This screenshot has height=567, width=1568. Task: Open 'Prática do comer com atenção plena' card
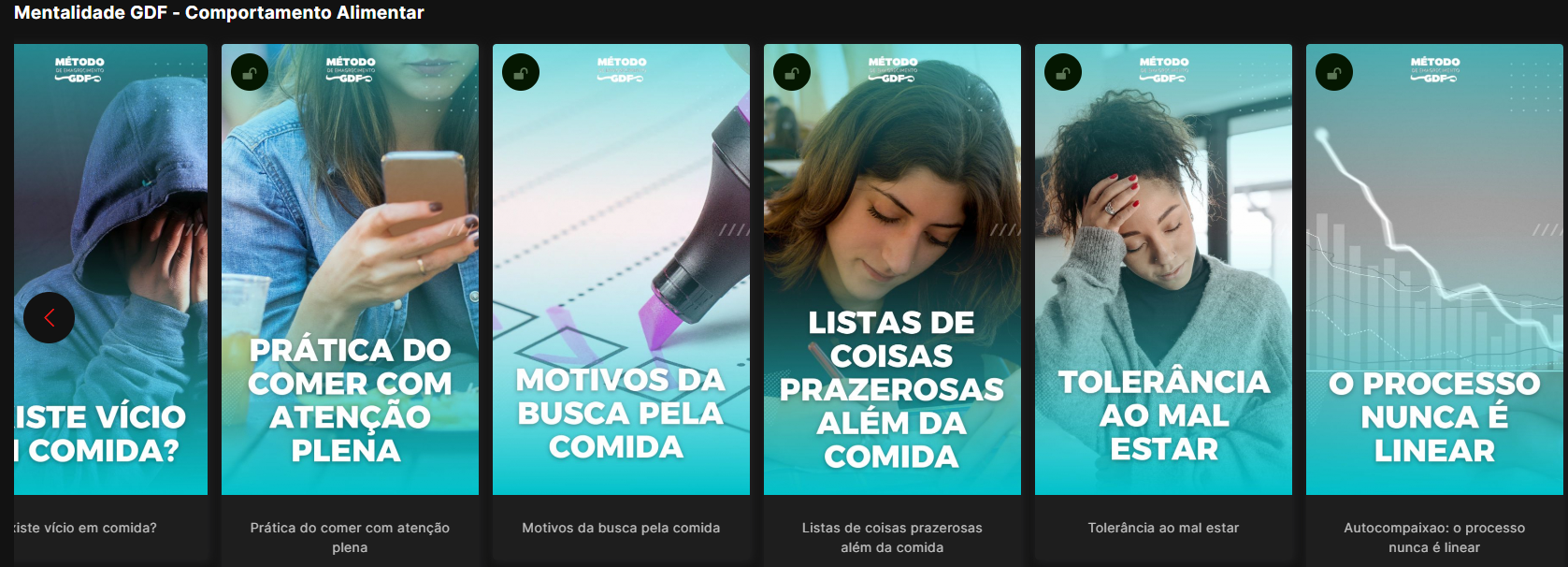(x=350, y=269)
